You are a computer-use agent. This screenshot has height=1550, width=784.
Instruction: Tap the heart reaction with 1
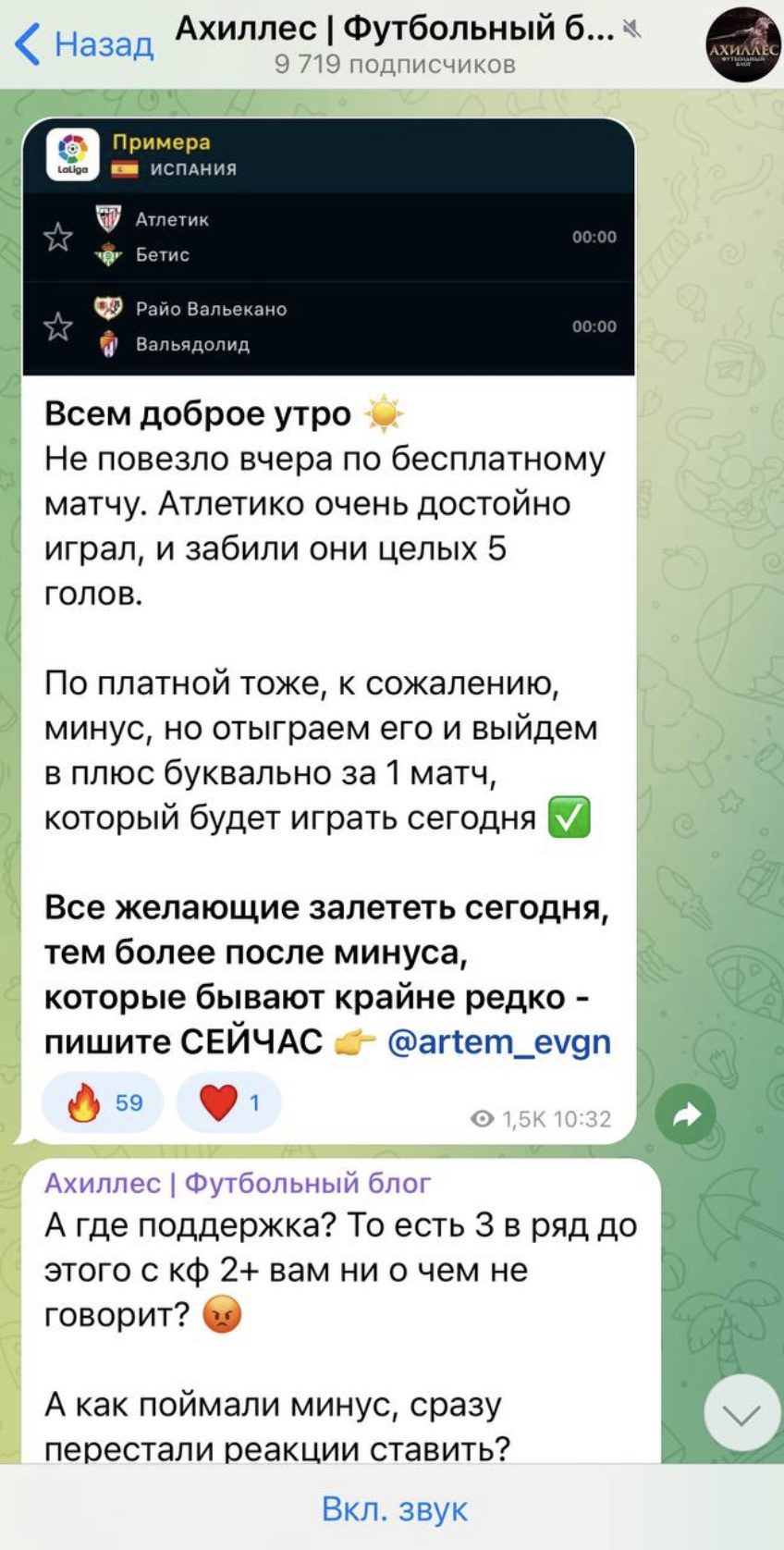click(228, 1102)
